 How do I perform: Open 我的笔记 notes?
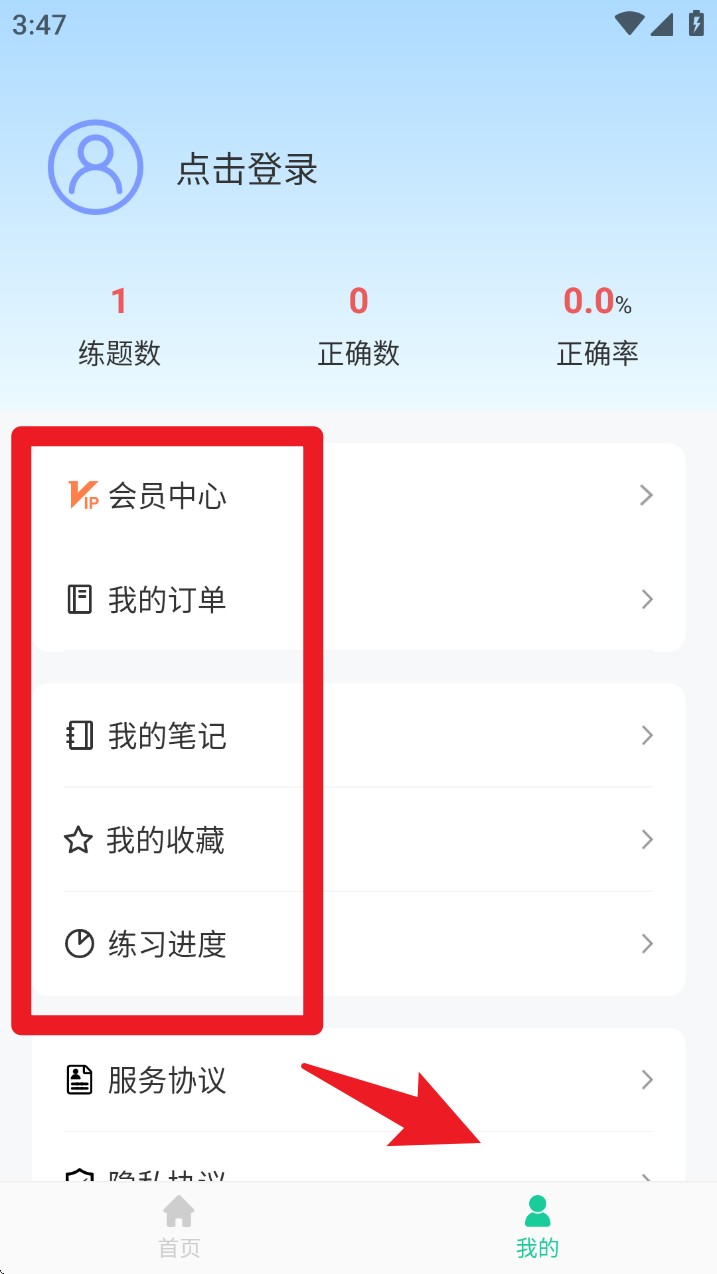click(x=359, y=736)
